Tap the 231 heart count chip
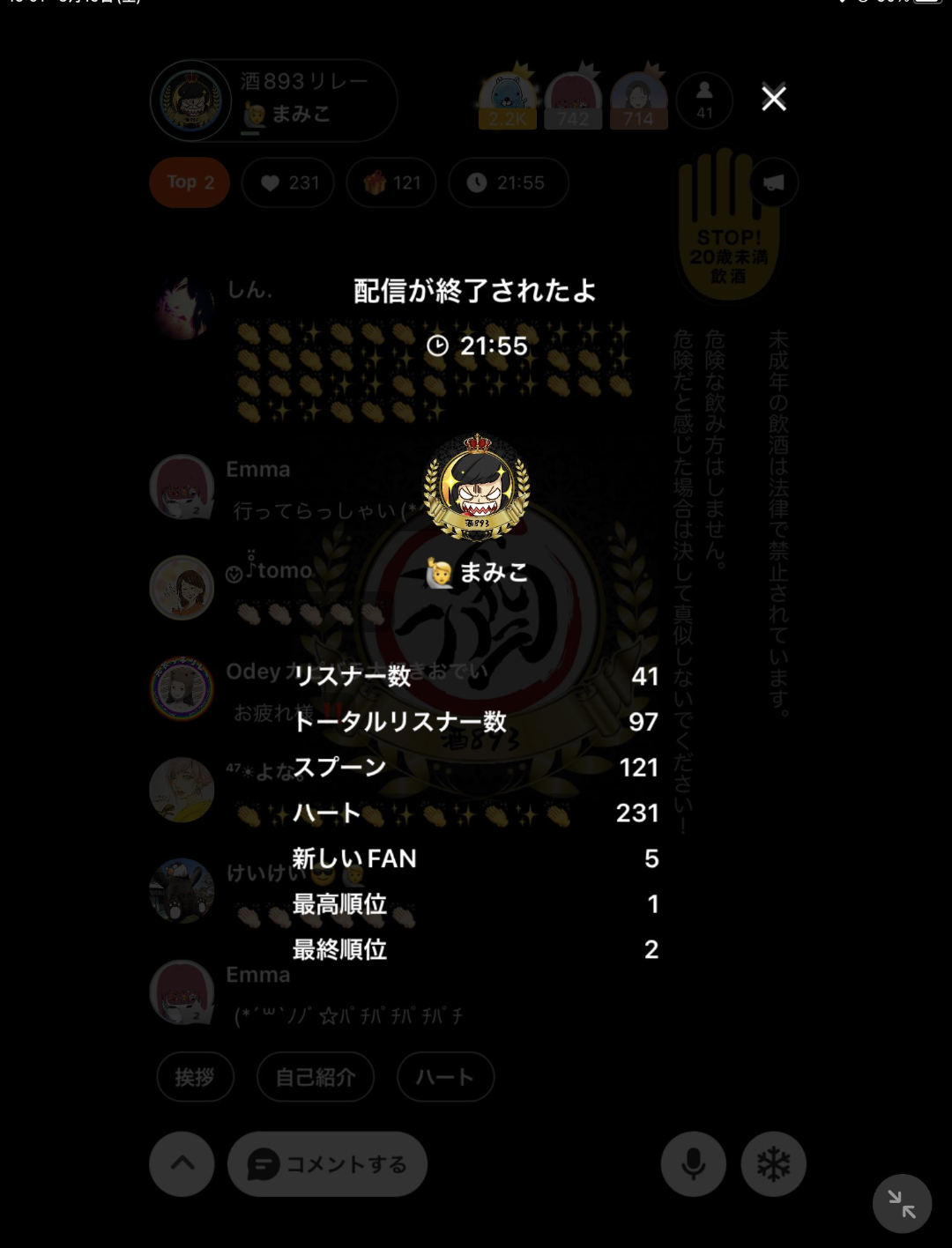 click(x=288, y=182)
